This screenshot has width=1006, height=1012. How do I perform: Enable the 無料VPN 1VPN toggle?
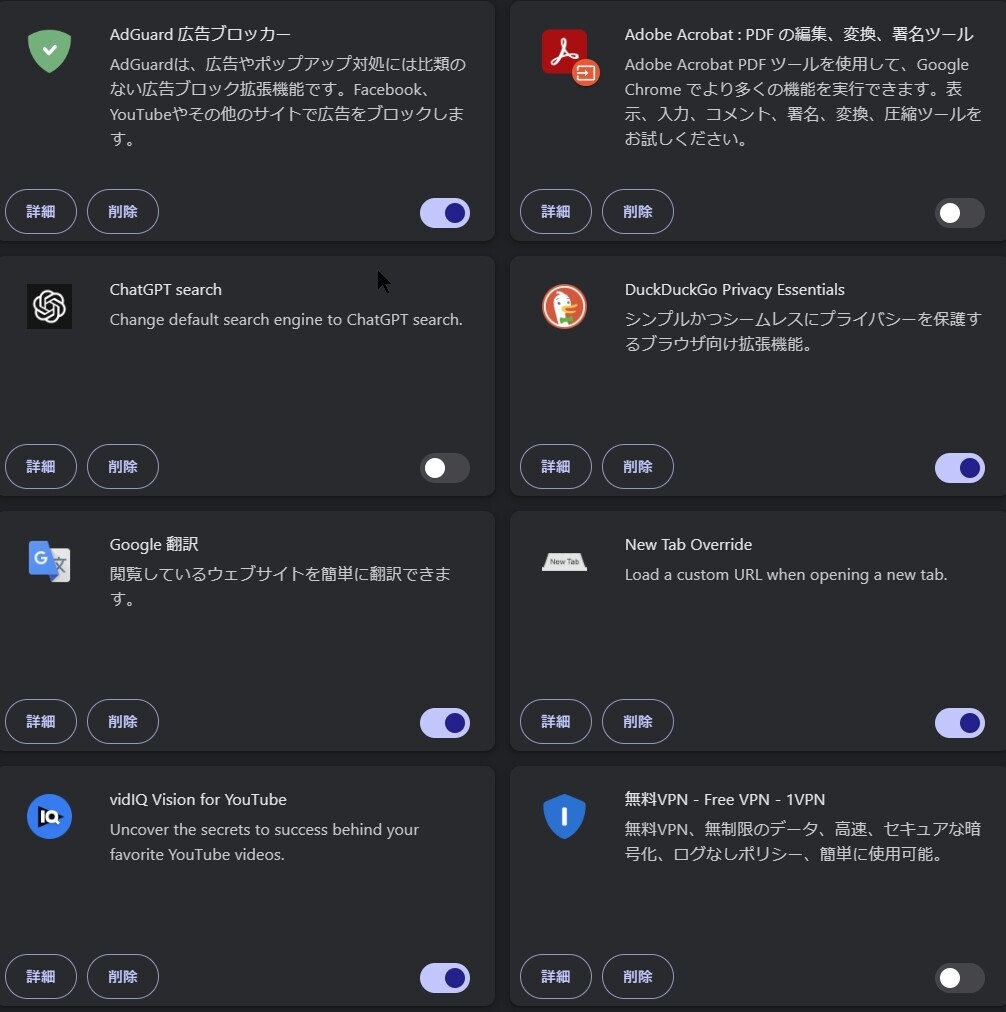click(x=960, y=978)
